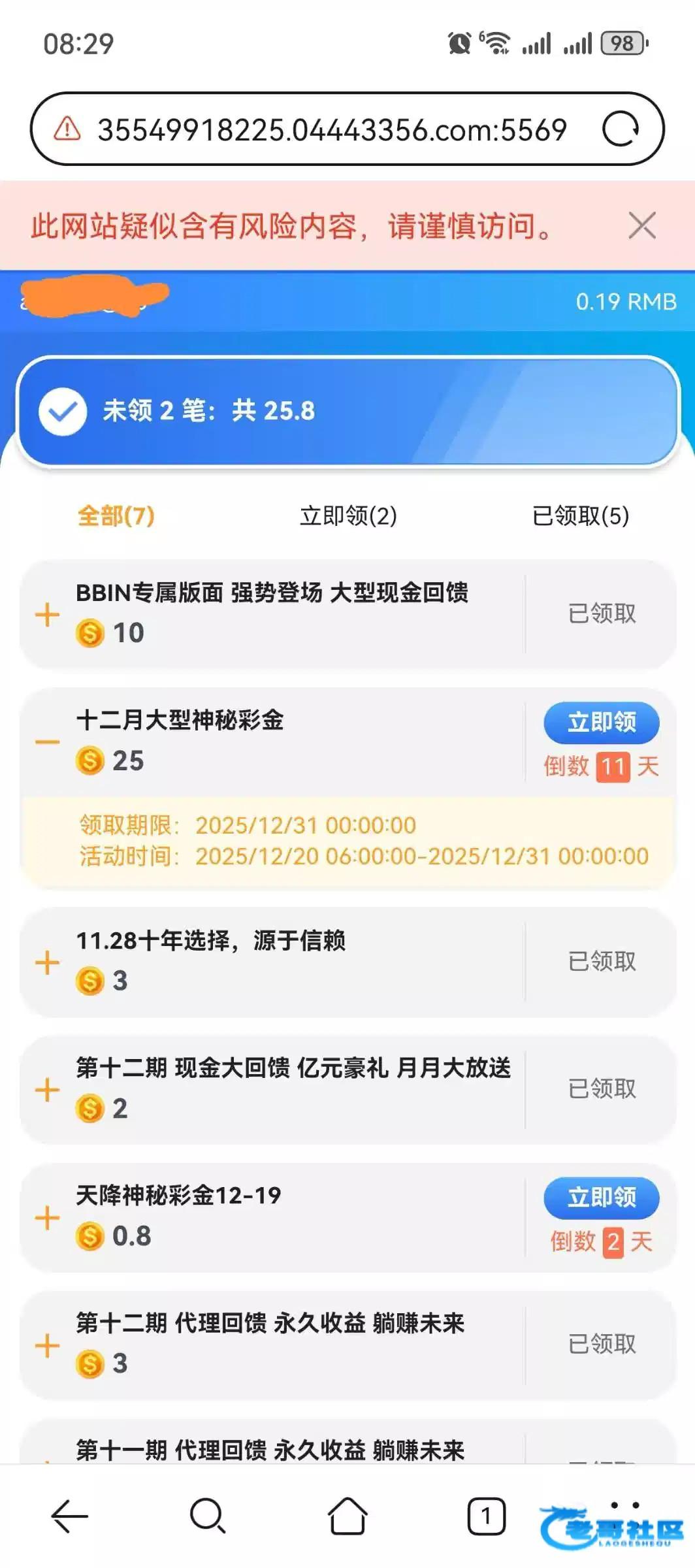Expand the 11.28十年选择 bonus details

coord(47,962)
